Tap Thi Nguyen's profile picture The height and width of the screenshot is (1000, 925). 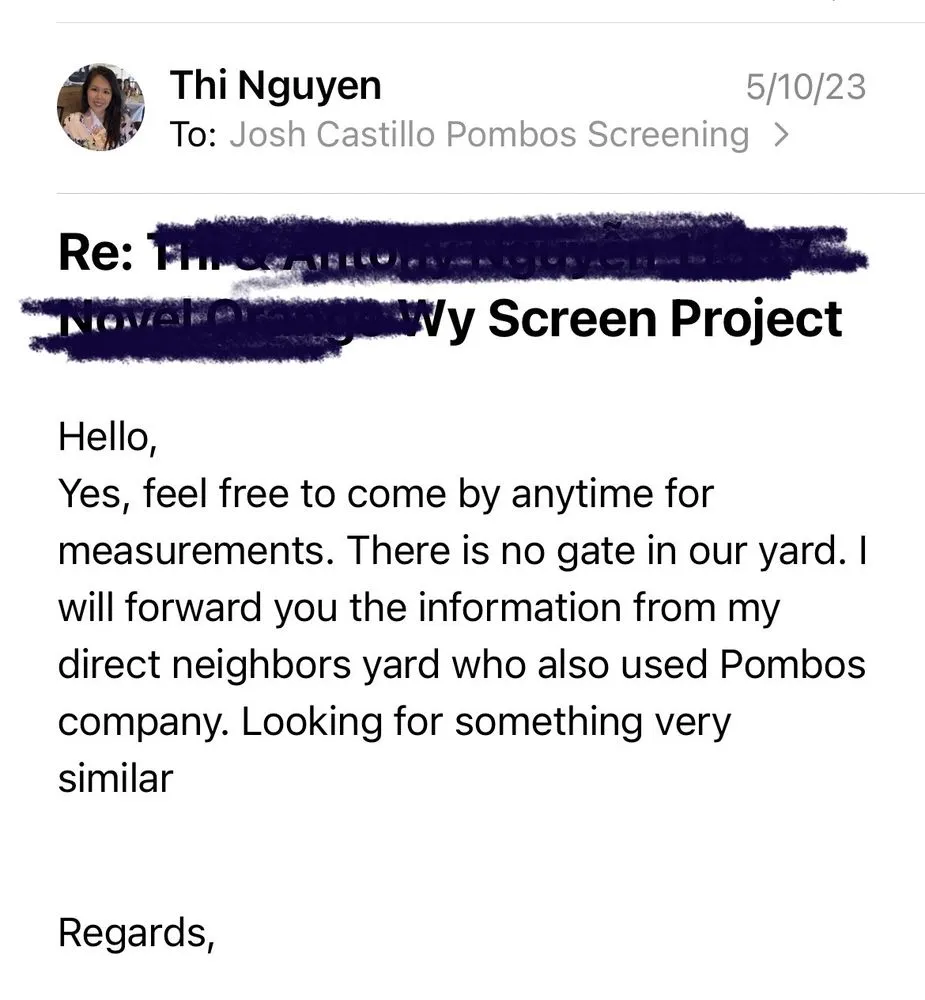[100, 106]
